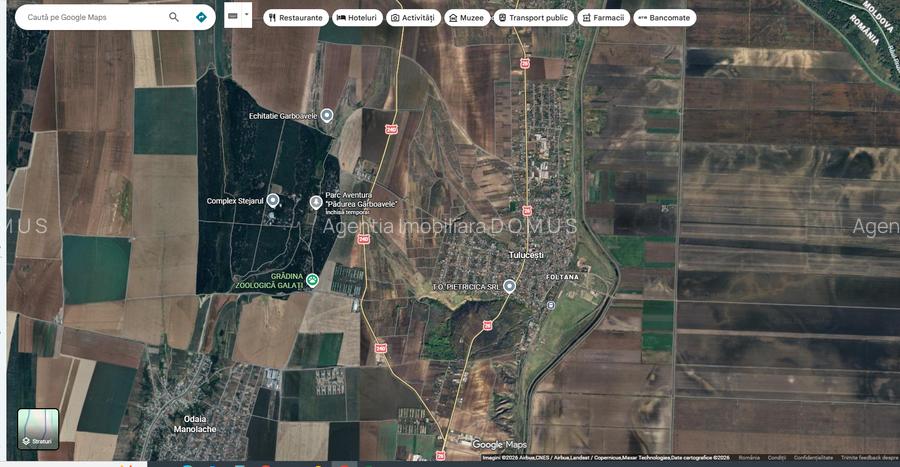Open the Confidențialitate link
The height and width of the screenshot is (467, 900).
(x=812, y=457)
